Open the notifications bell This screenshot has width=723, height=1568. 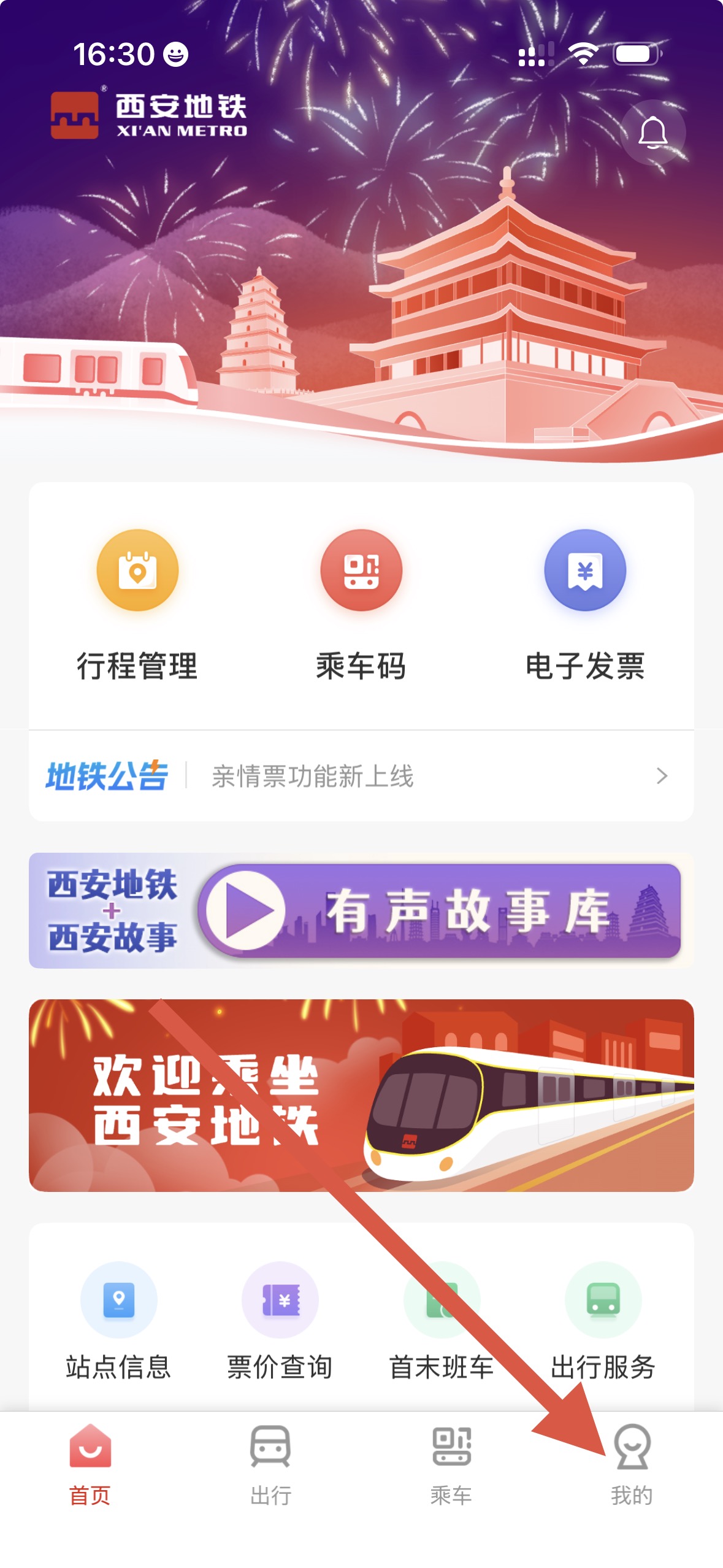(652, 132)
